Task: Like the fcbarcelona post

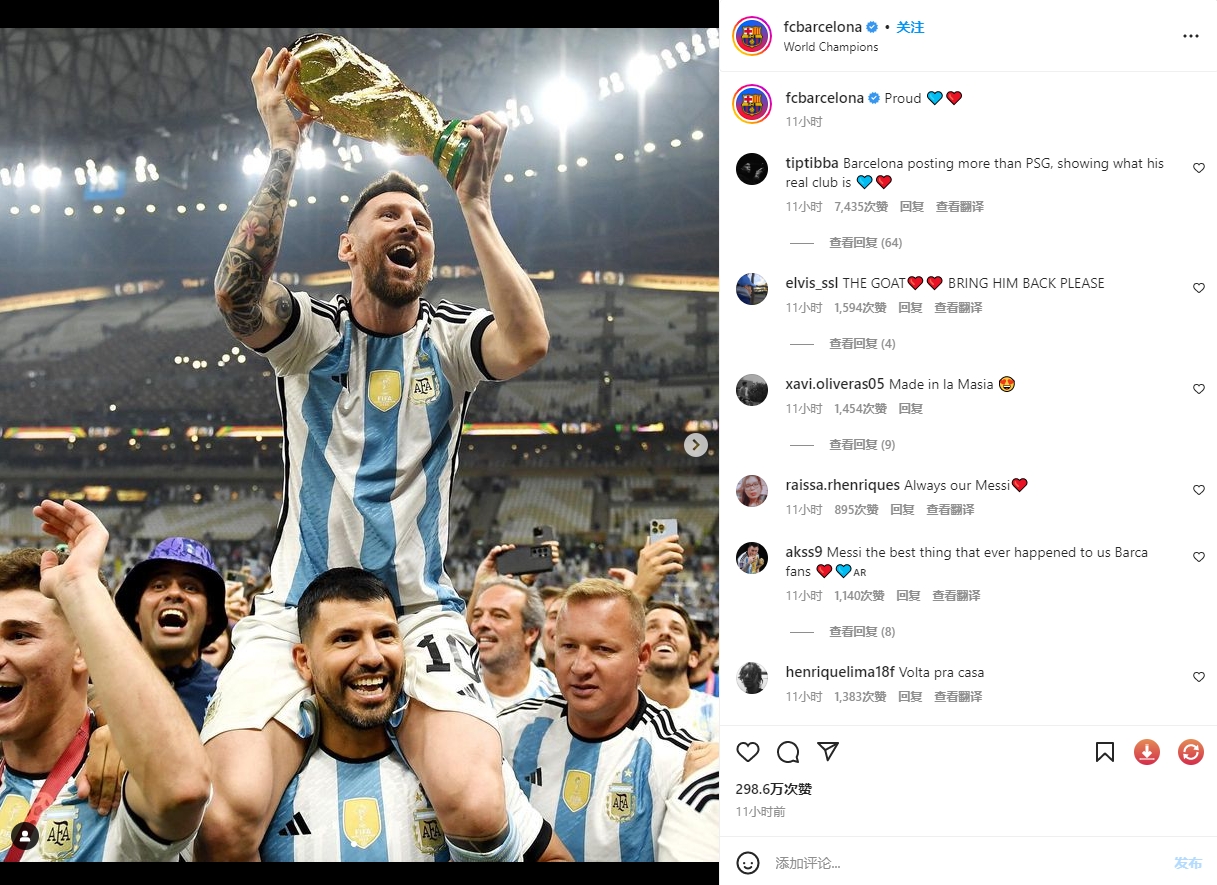Action: 748,752
